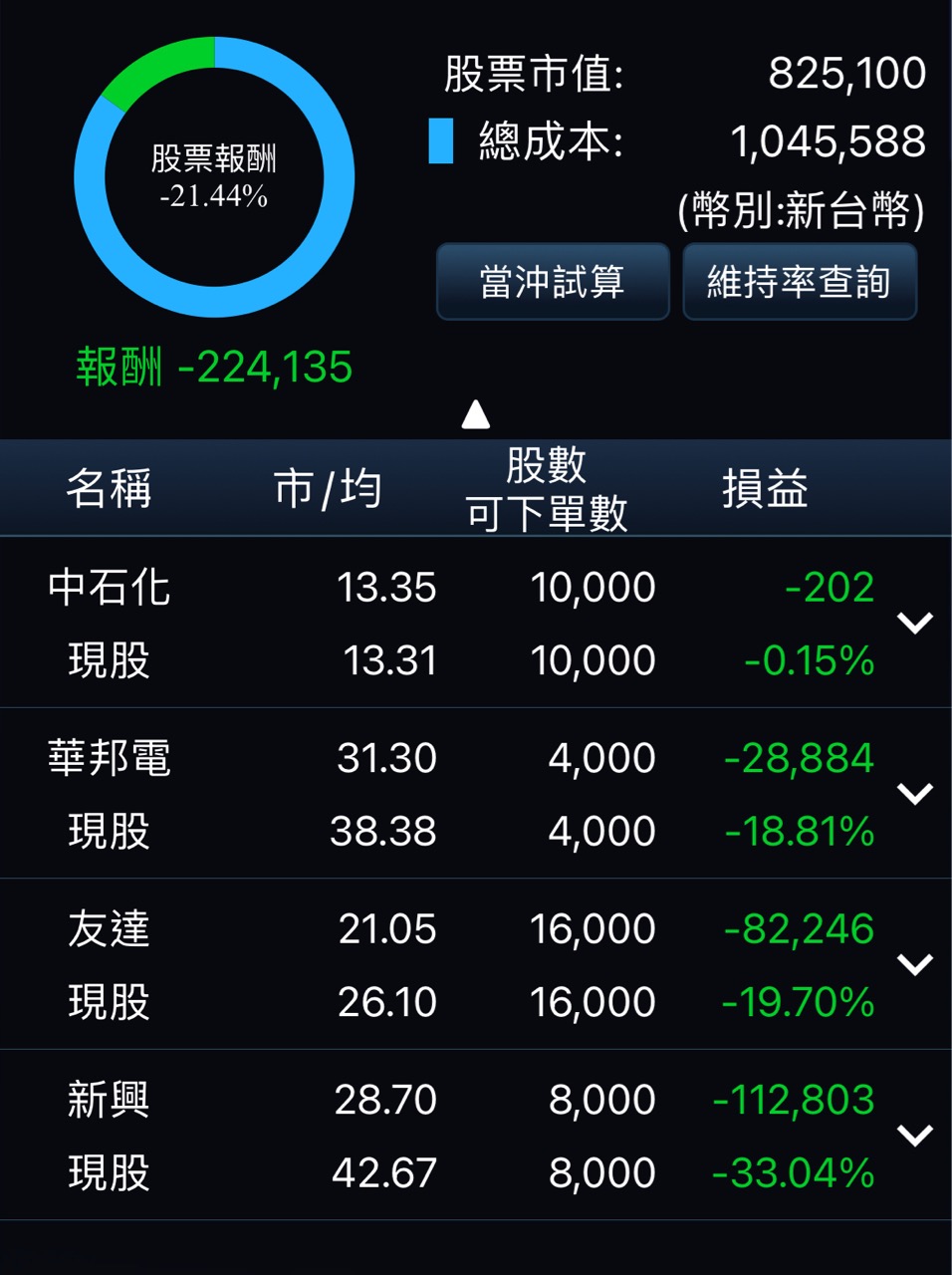Open 維持率查詢

[x=799, y=282]
